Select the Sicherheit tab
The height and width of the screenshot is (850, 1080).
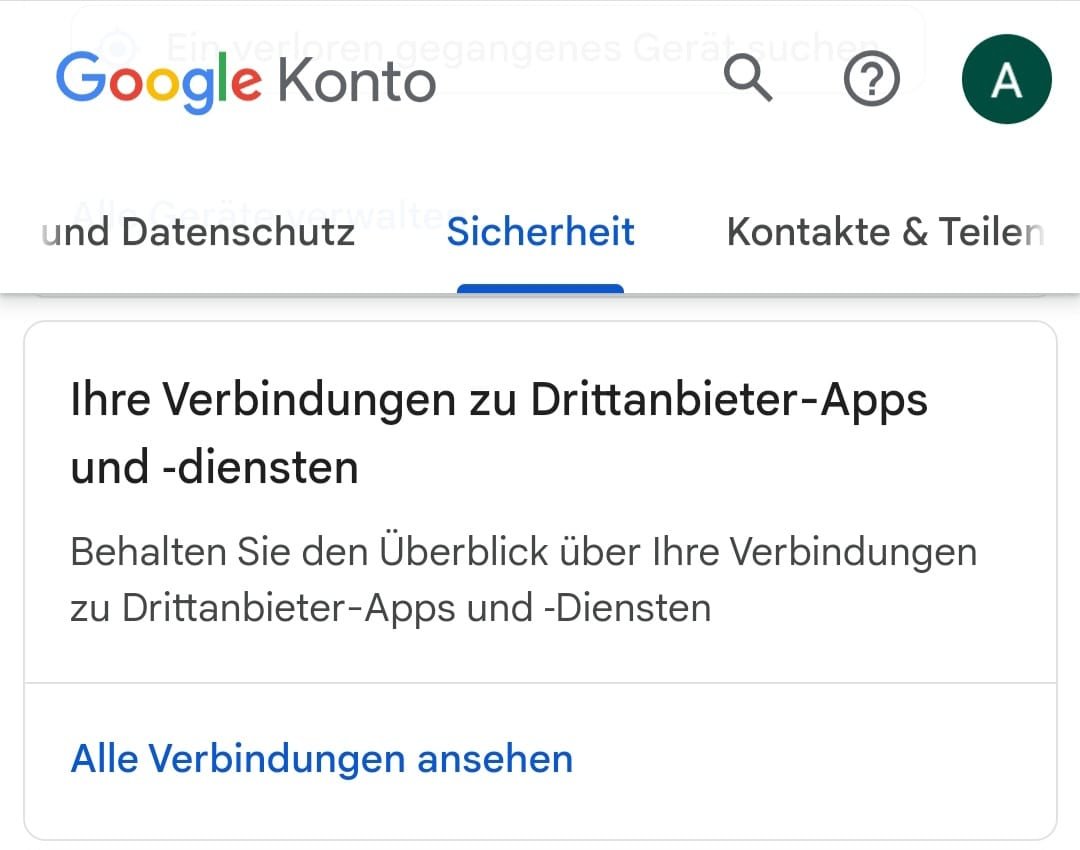(540, 233)
